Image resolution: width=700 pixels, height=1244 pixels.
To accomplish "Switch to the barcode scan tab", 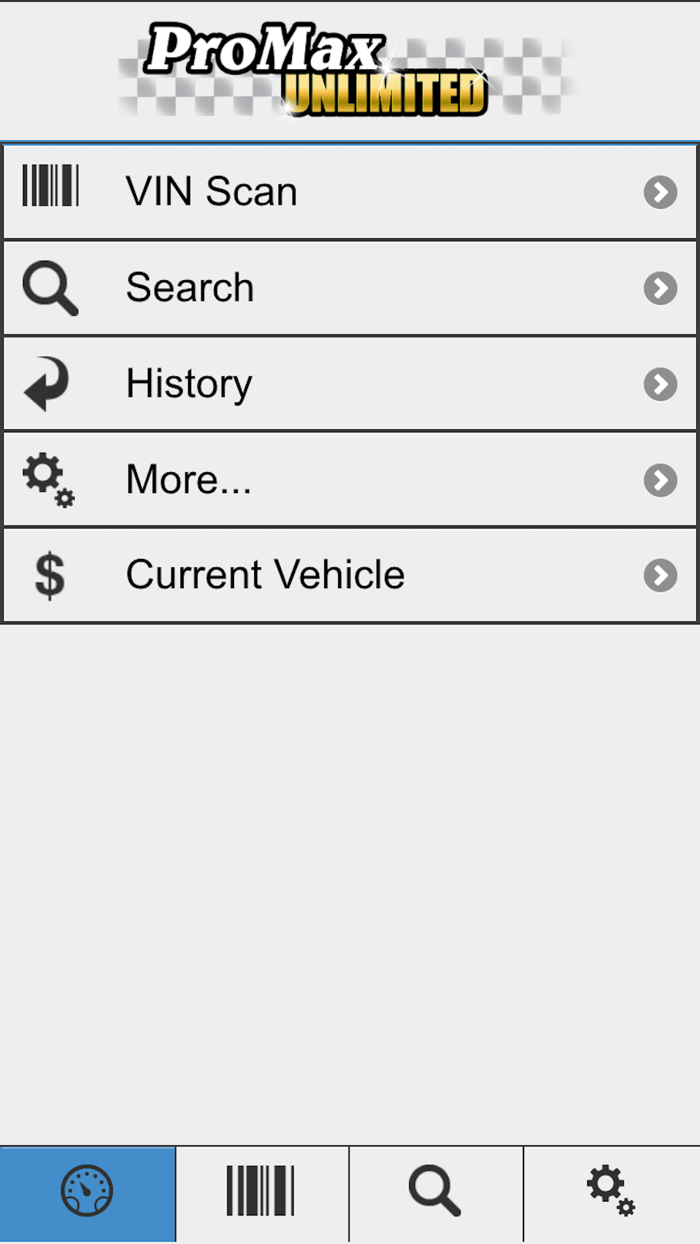I will [x=262, y=1192].
